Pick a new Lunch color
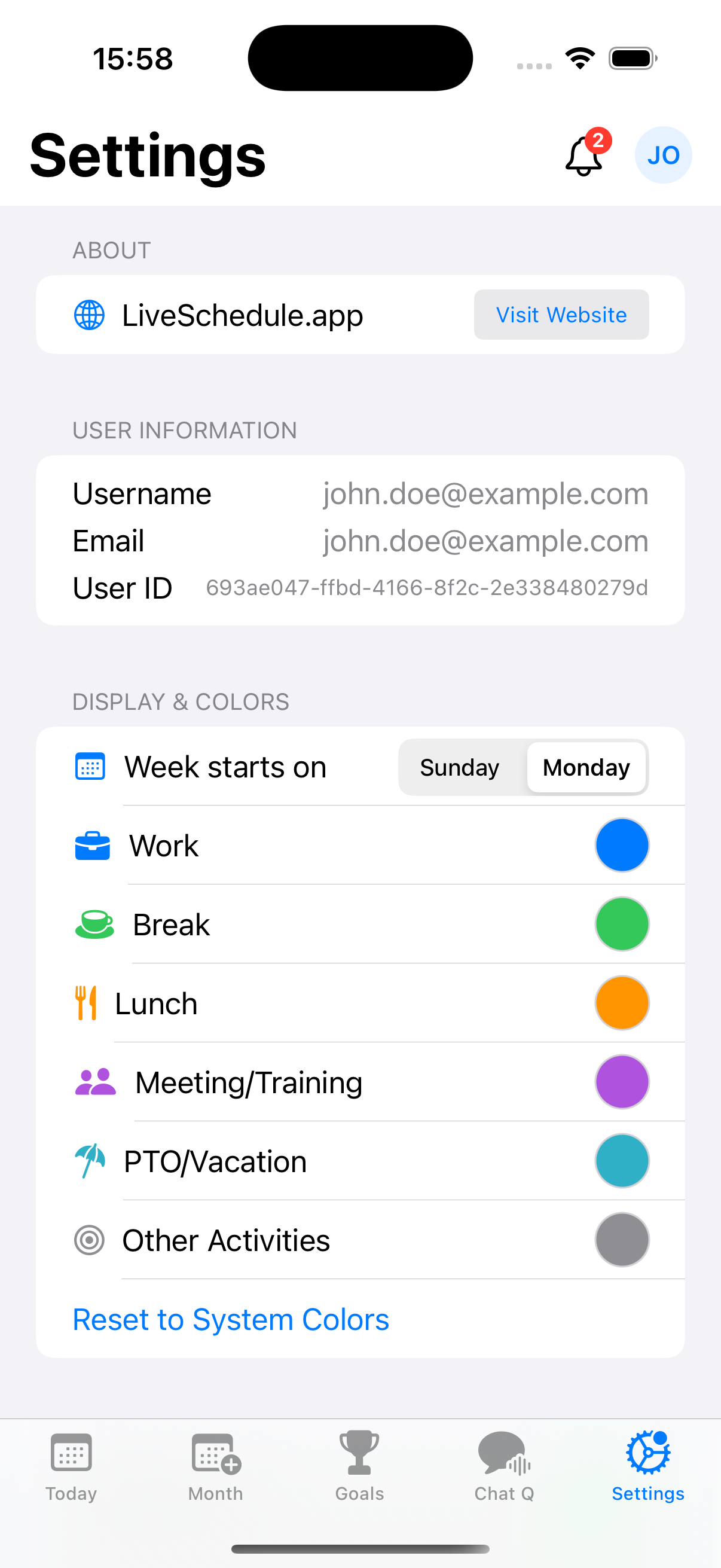Screen dimensions: 721x1568 point(621,1003)
